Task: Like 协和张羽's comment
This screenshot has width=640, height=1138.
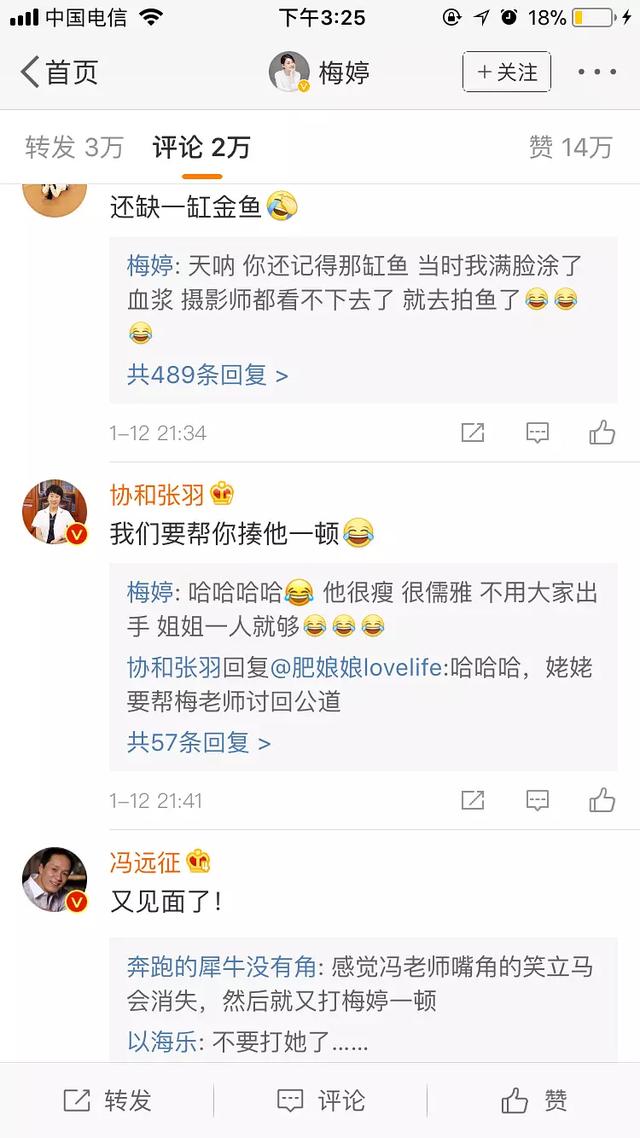Action: [602, 800]
